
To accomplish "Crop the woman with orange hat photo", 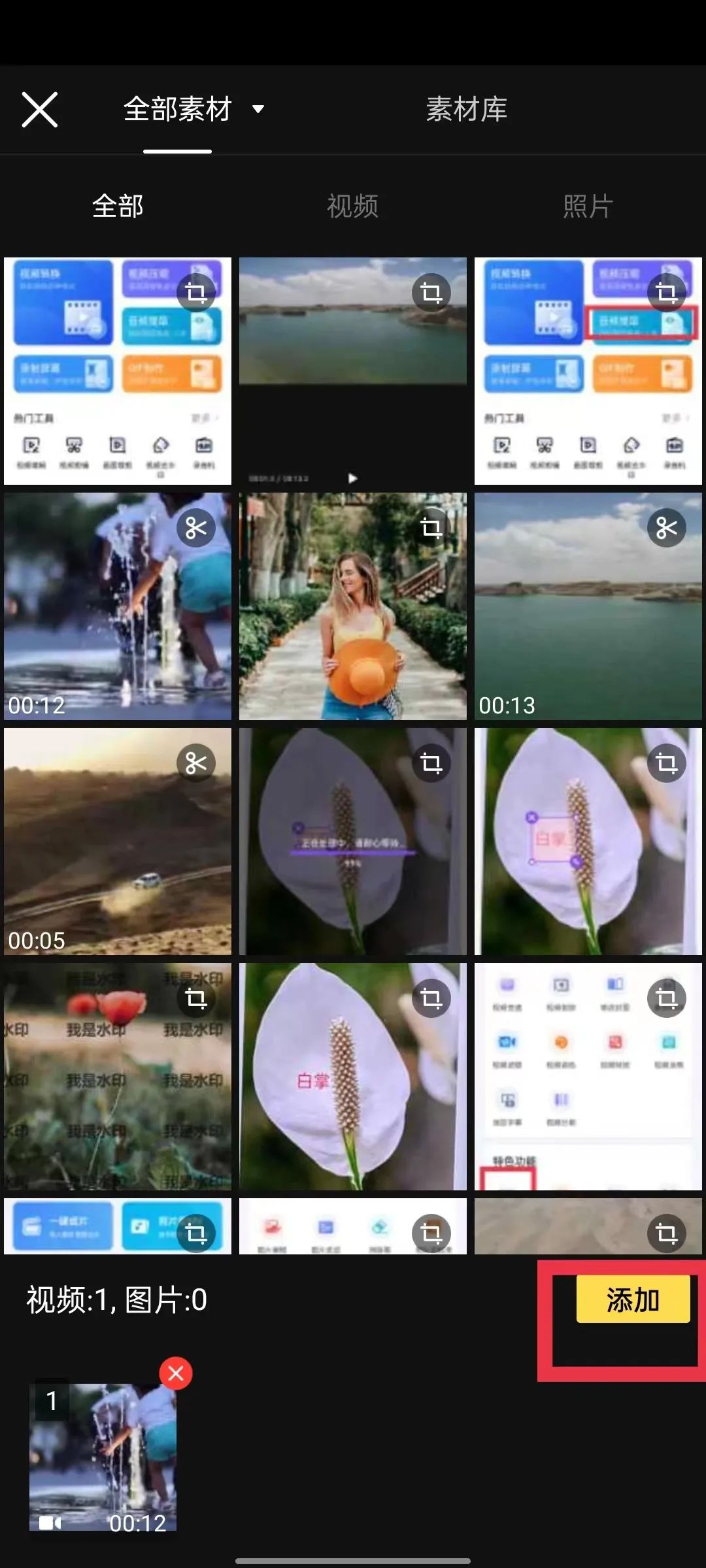I will 431,528.
